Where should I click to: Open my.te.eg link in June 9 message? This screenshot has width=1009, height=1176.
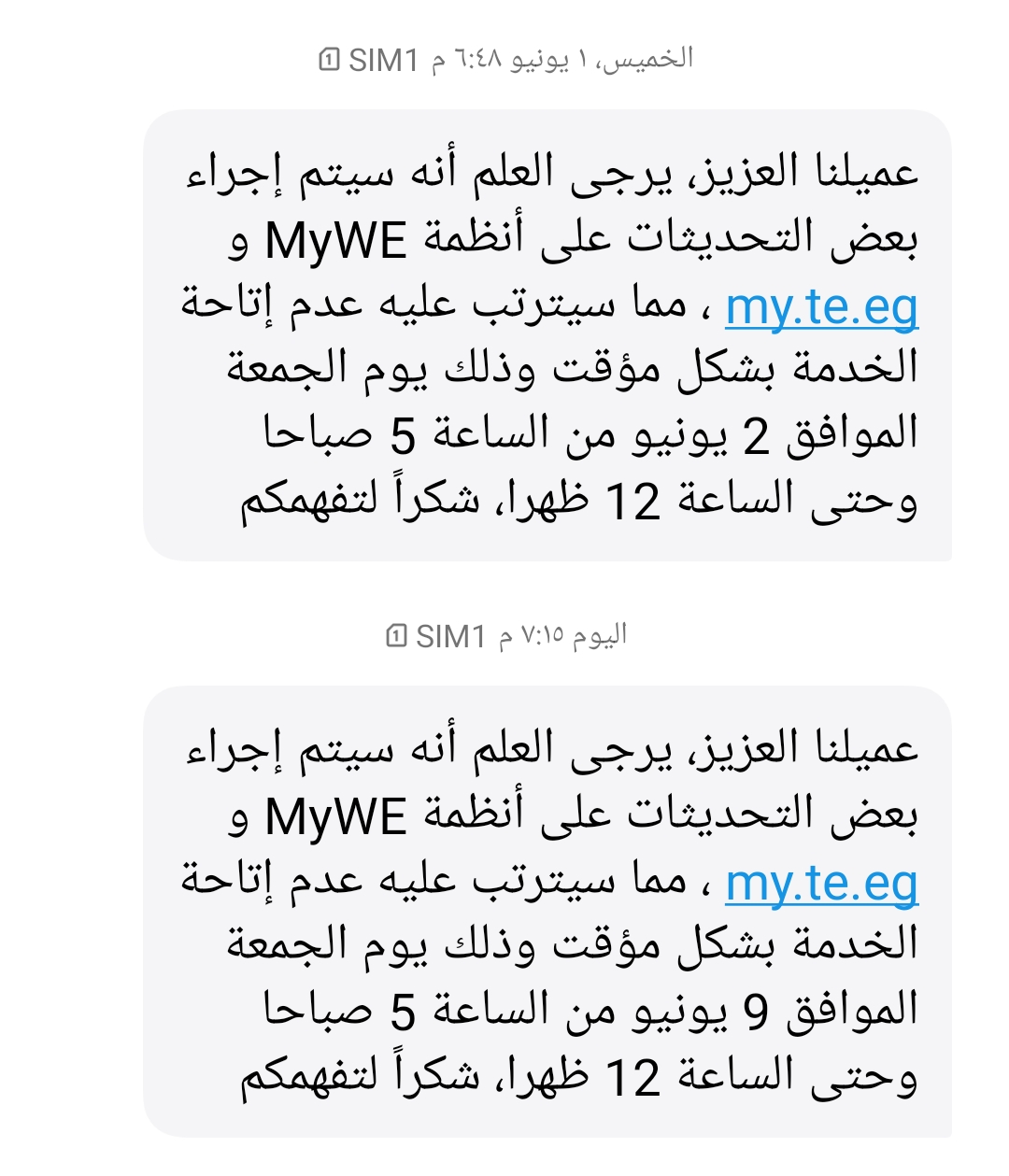821,884
